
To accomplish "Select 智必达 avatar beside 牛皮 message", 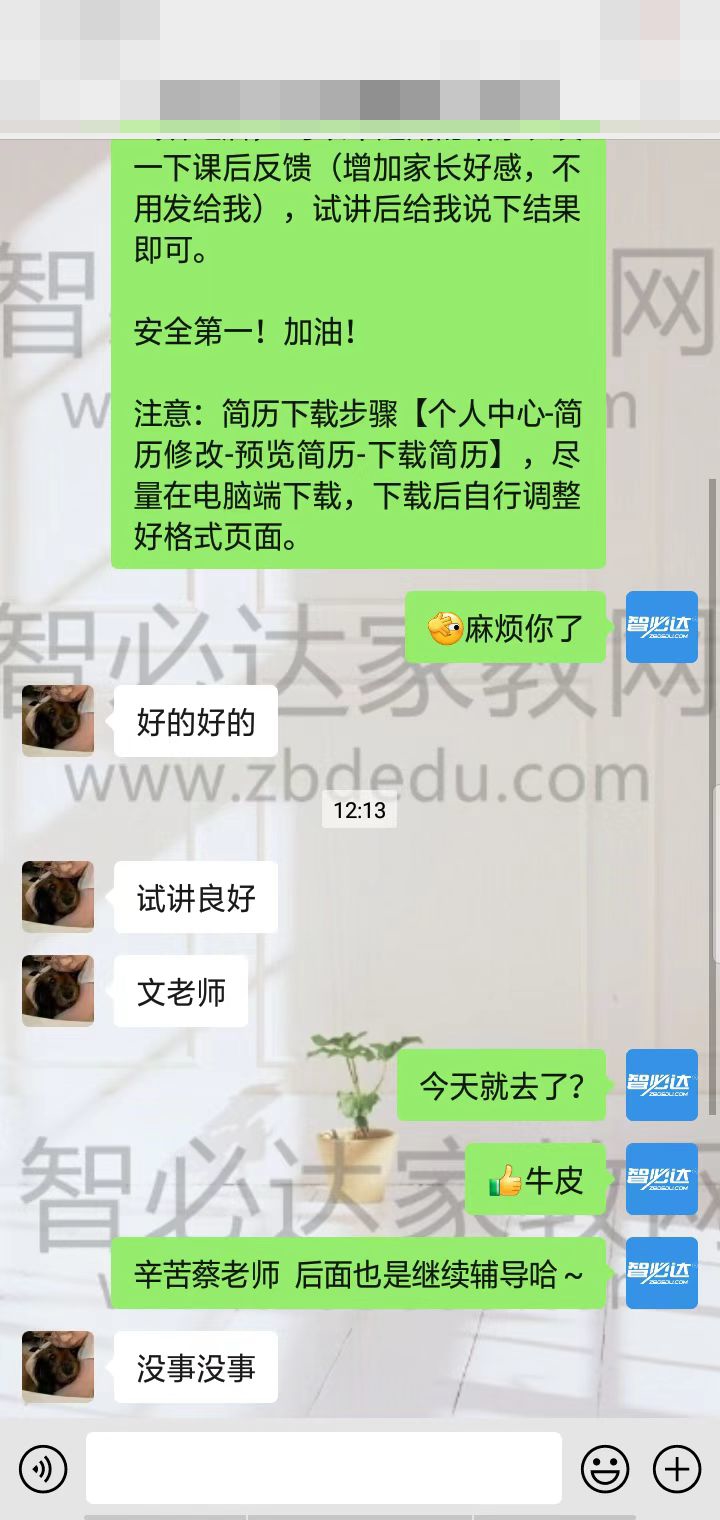I will [x=662, y=1179].
